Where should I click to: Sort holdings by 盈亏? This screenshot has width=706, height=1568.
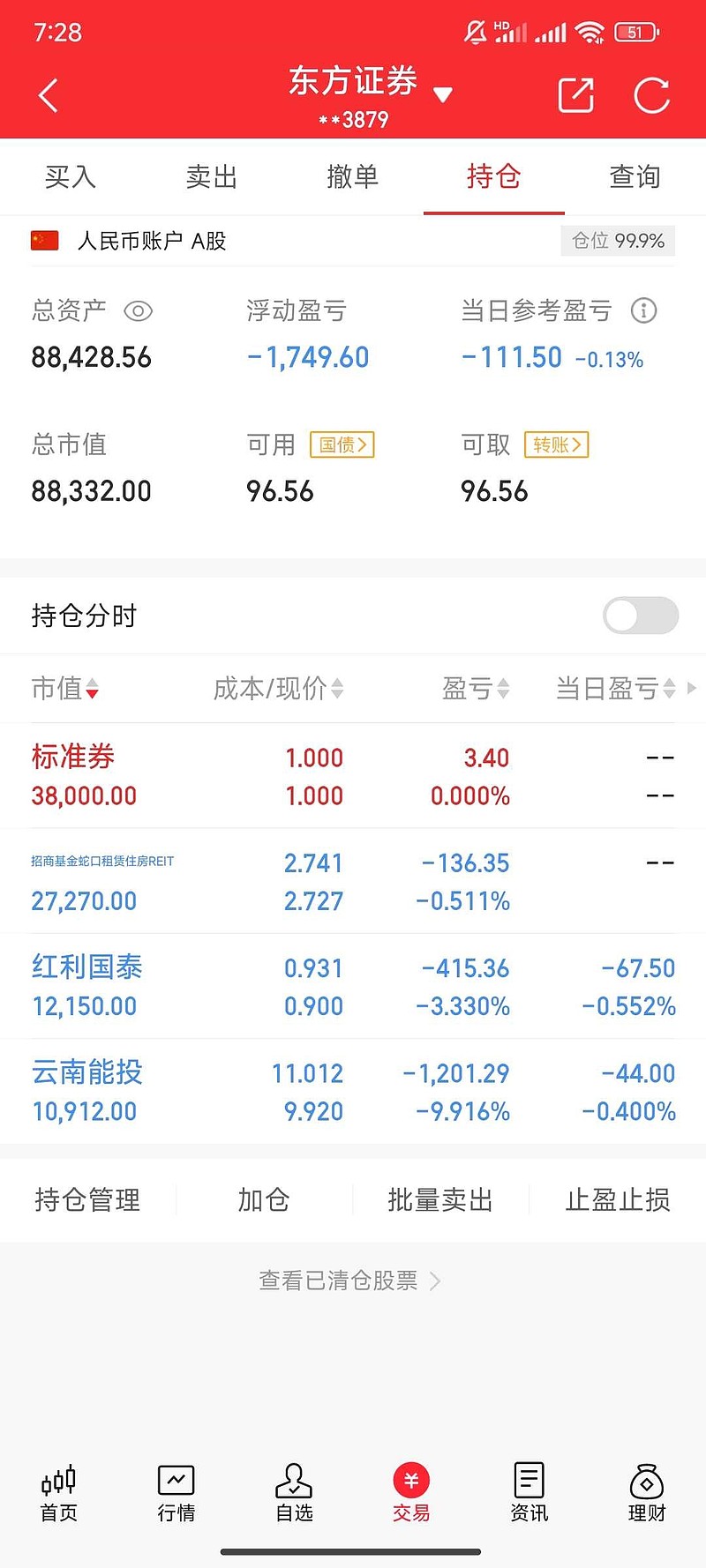point(477,688)
